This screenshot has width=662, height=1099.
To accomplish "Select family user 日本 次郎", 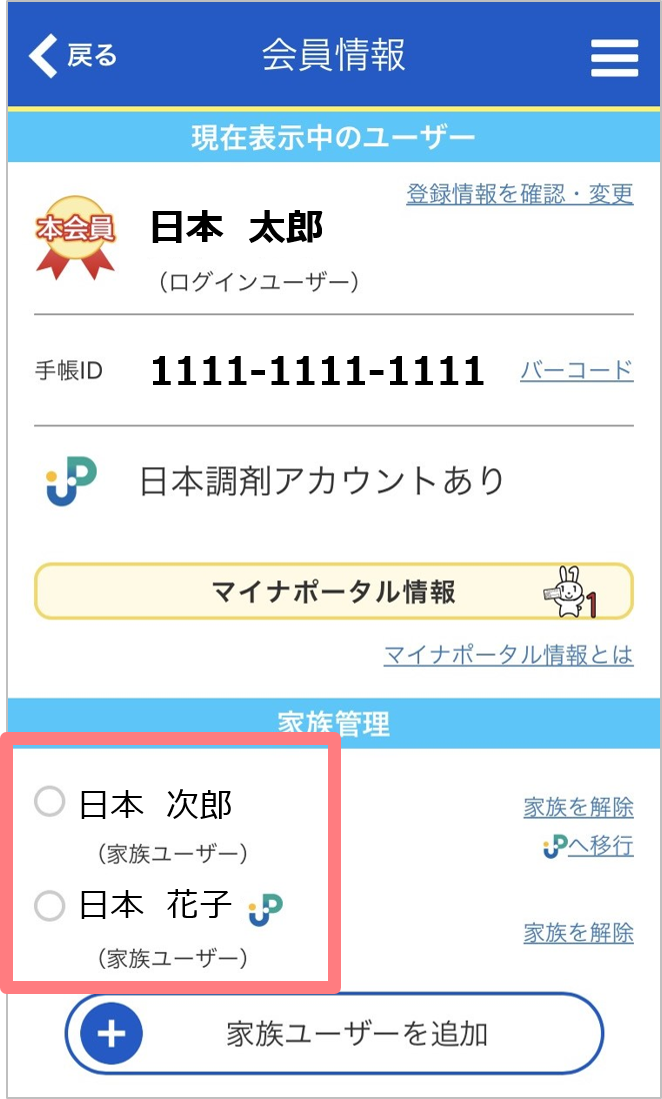I will point(49,802).
